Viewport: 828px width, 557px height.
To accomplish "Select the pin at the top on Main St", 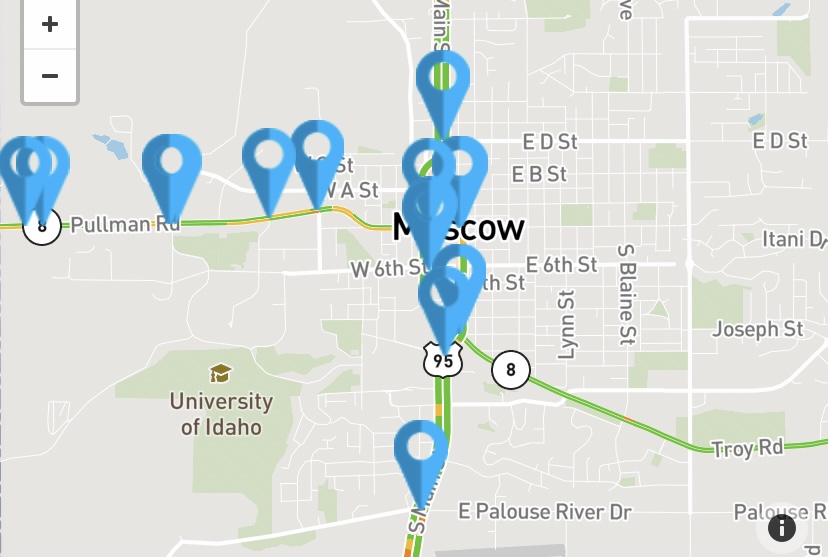I will (443, 84).
